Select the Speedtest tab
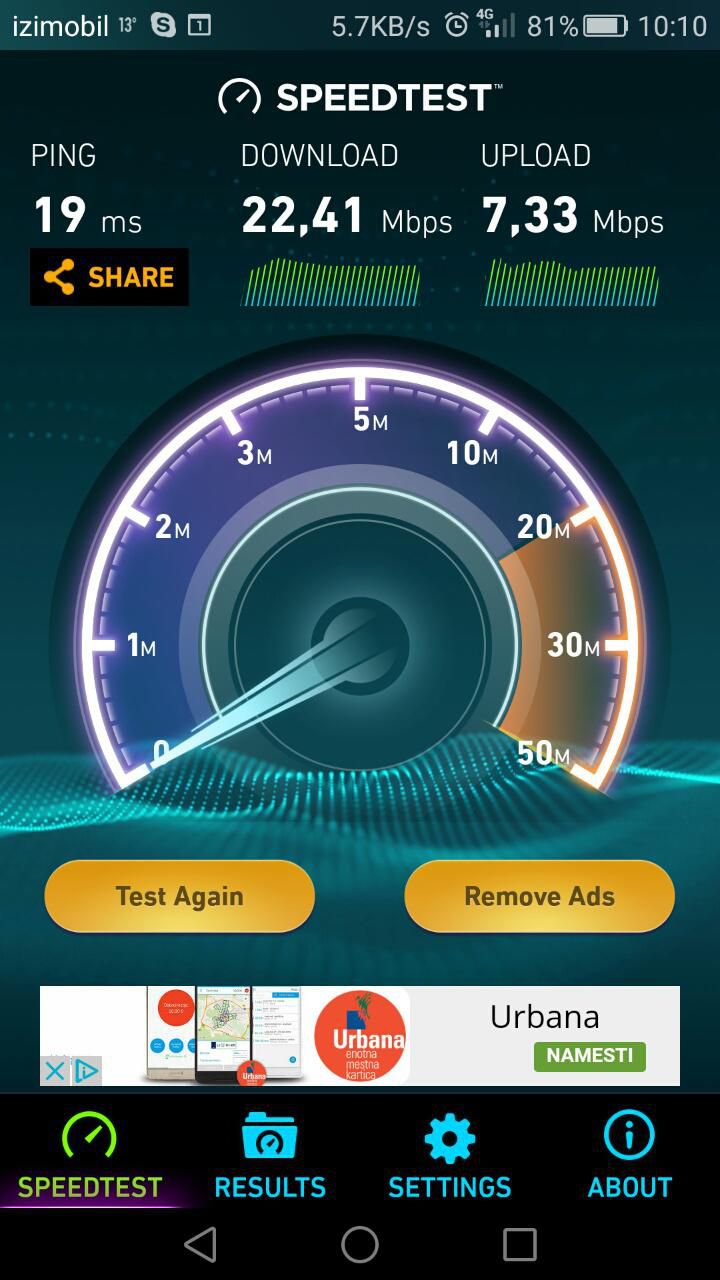 90,1157
